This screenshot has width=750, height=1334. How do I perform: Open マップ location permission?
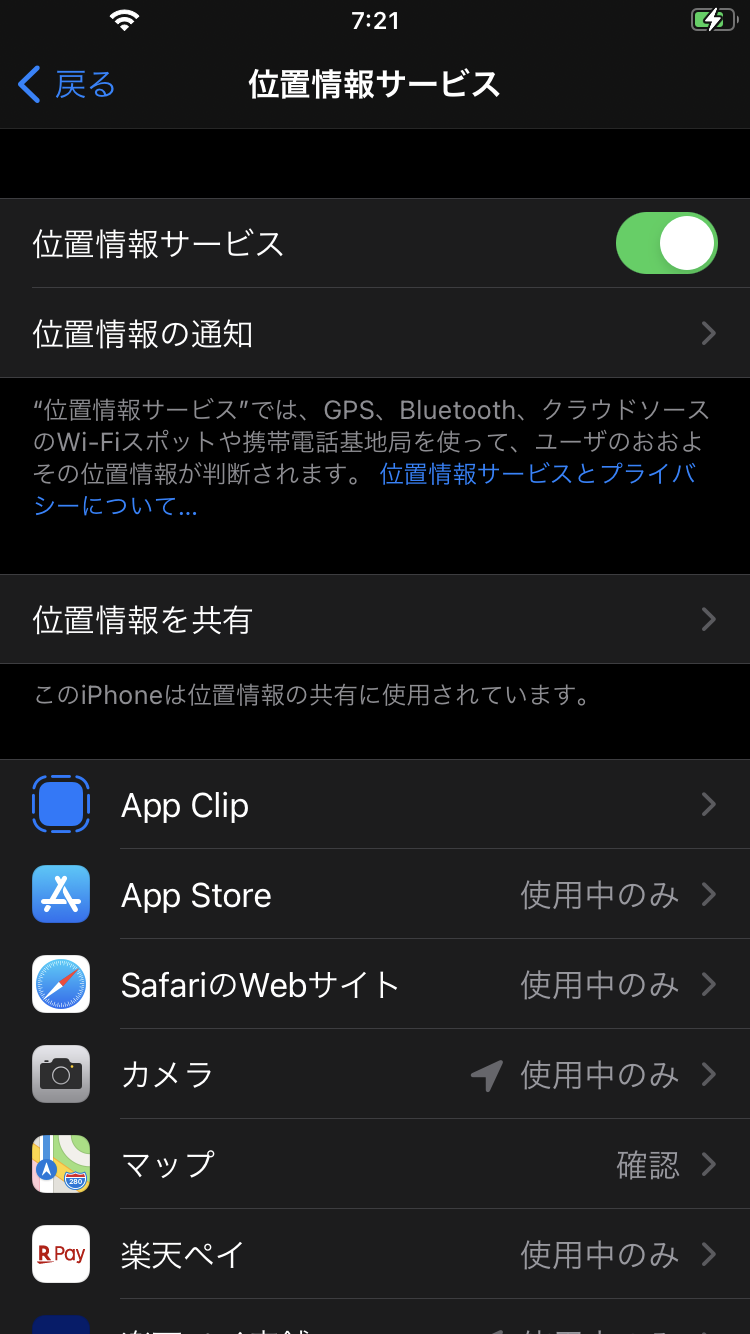coord(375,1164)
